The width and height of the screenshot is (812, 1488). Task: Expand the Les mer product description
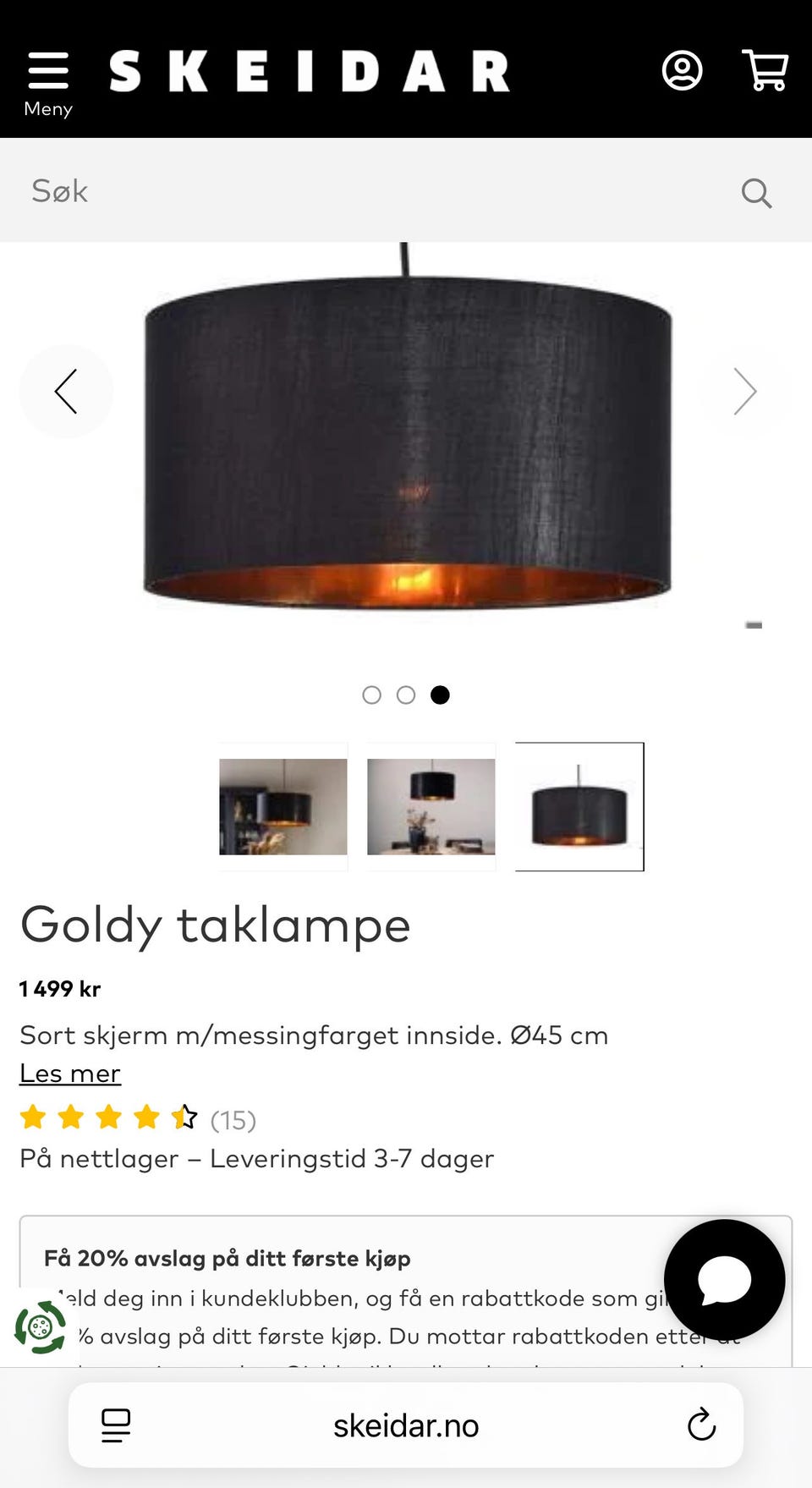pyautogui.click(x=70, y=1073)
